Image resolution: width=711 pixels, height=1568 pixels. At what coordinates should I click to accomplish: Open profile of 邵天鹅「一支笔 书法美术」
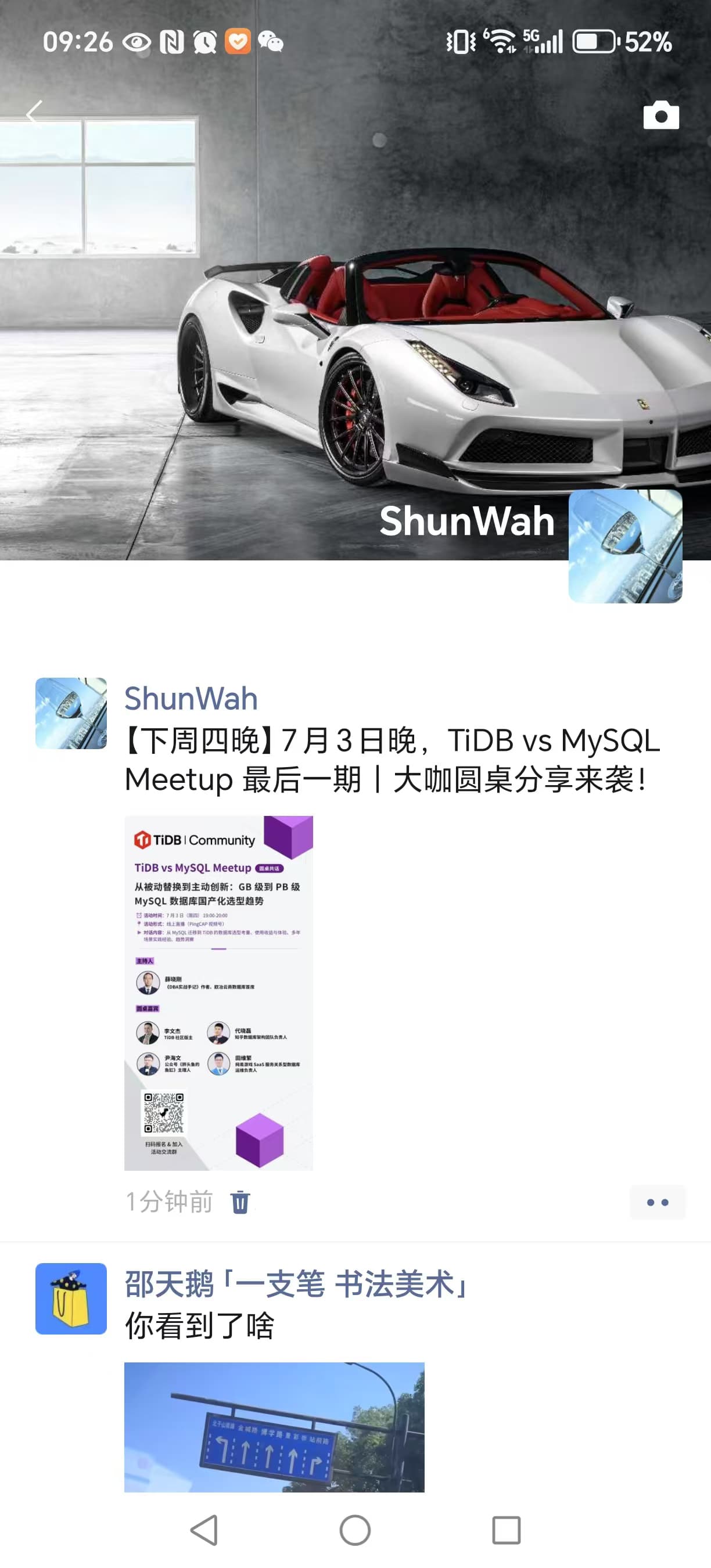(x=297, y=1284)
